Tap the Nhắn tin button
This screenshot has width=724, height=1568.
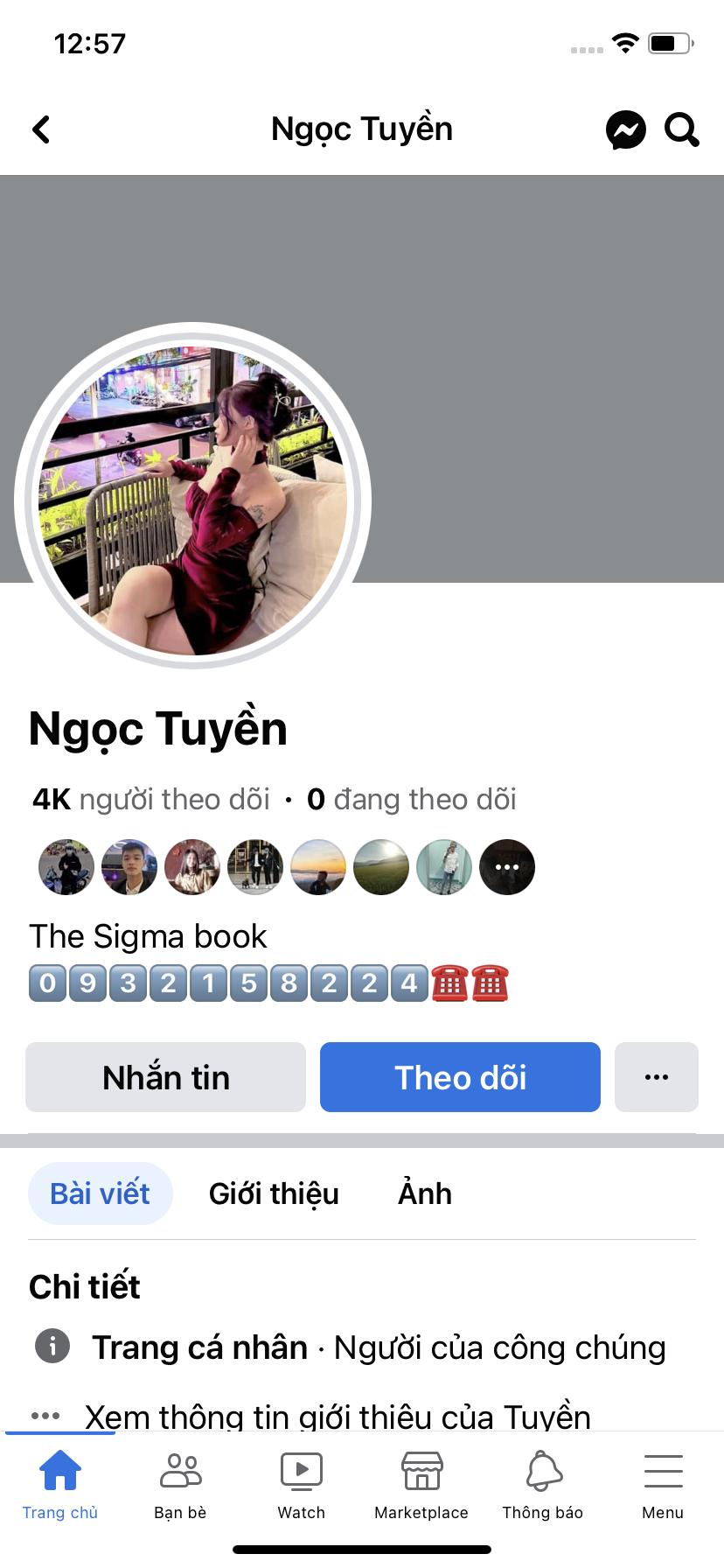(x=165, y=1077)
